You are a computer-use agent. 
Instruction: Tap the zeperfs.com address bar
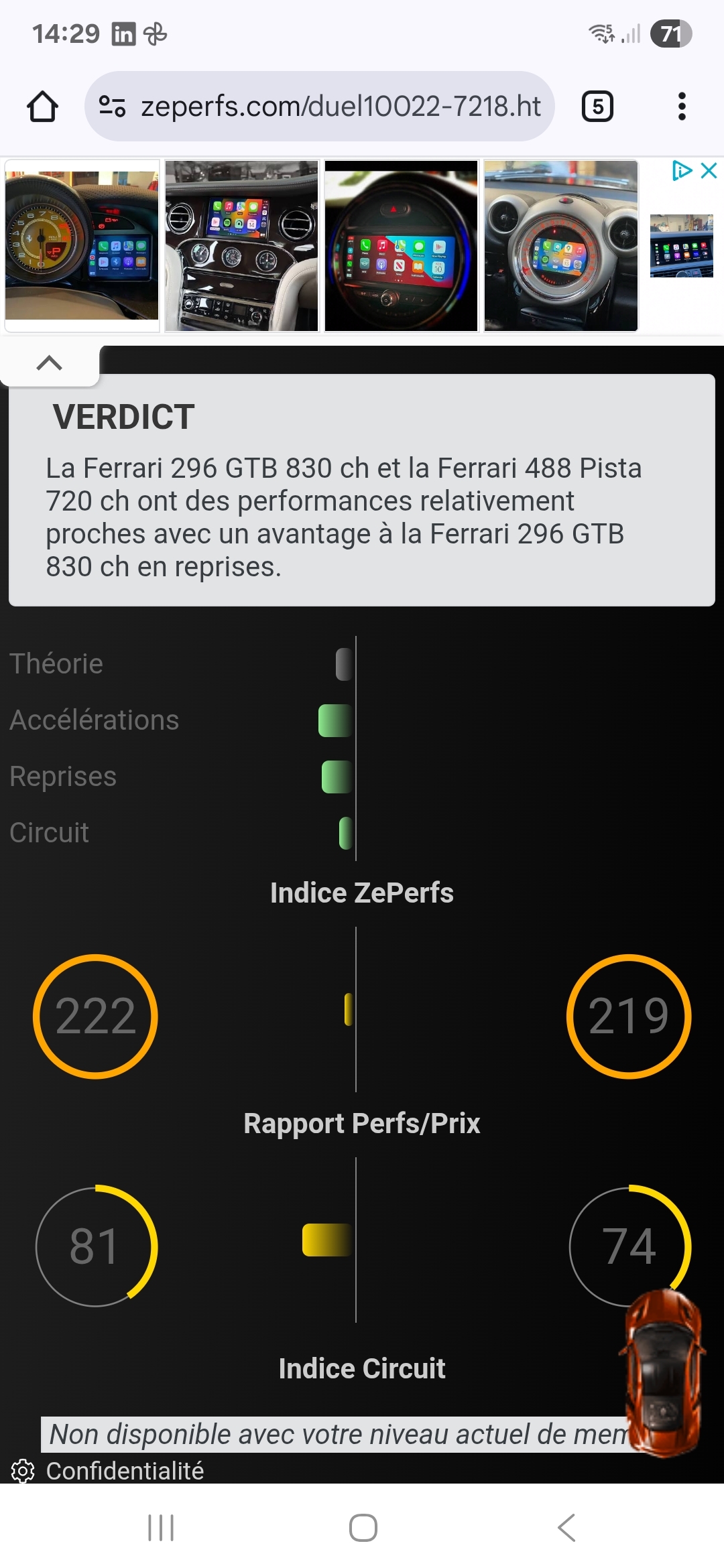(339, 107)
